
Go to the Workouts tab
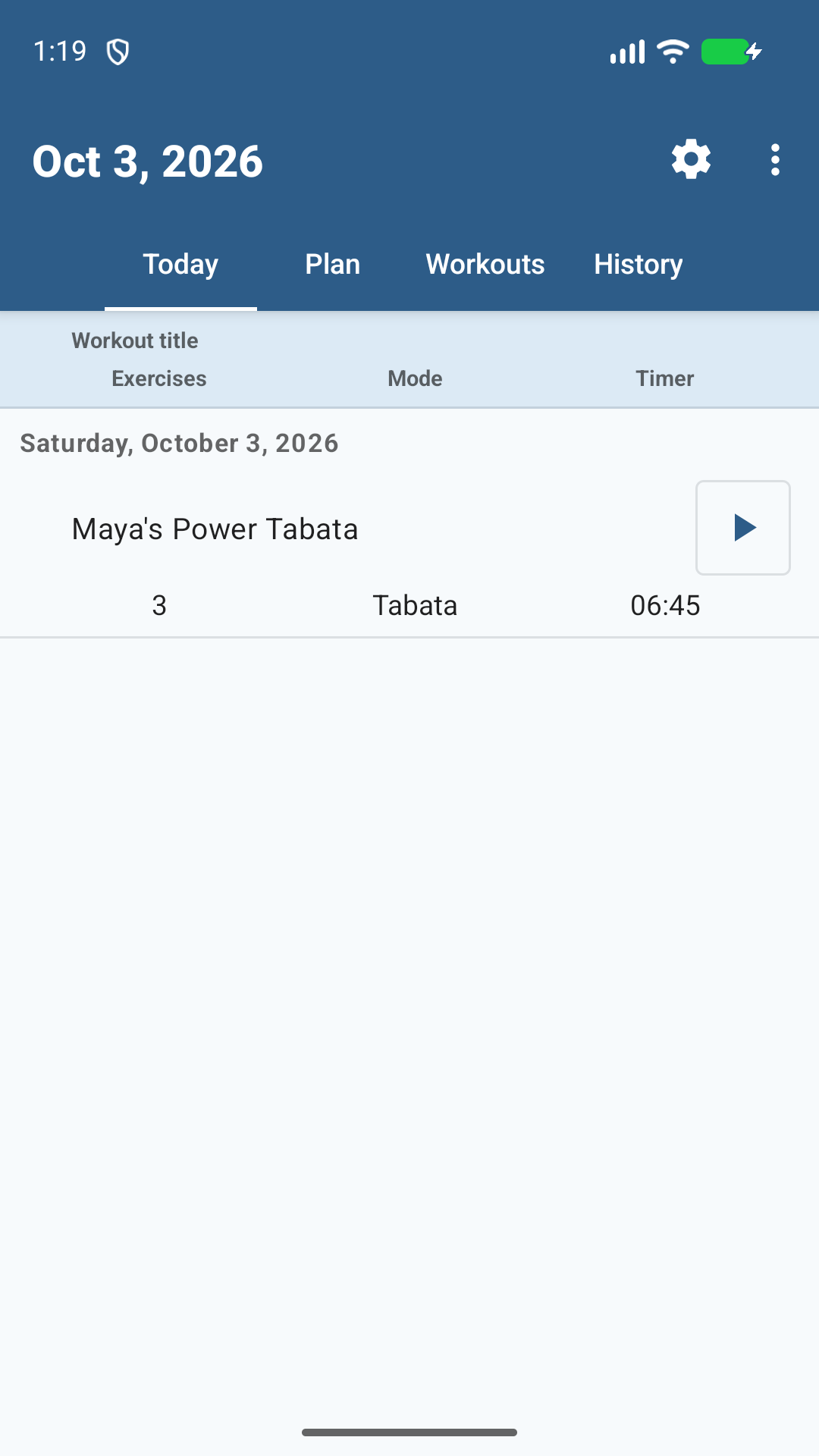pyautogui.click(x=485, y=264)
